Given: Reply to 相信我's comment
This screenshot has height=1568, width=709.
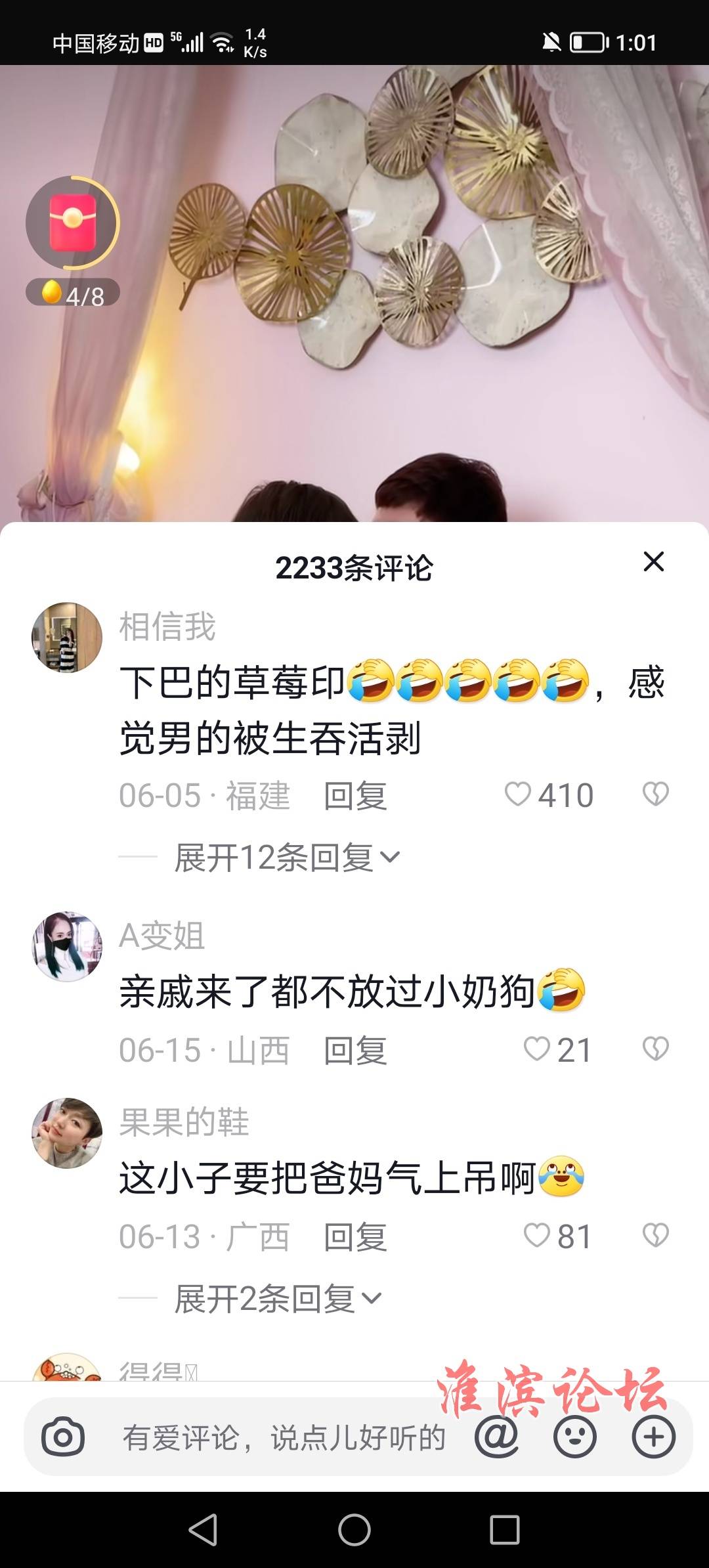Looking at the screenshot, I should pyautogui.click(x=355, y=796).
